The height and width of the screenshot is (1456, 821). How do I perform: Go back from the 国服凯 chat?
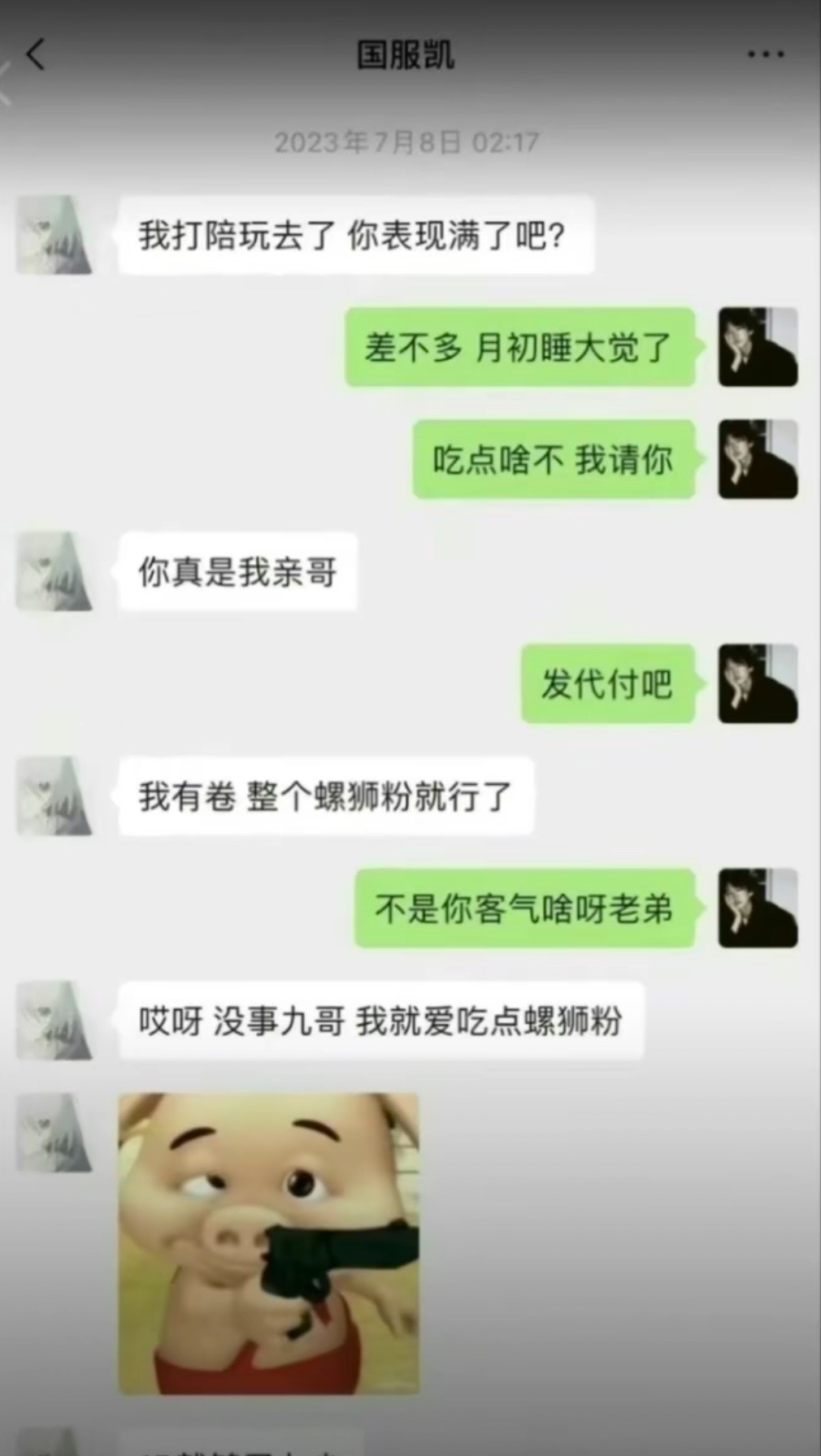click(36, 54)
